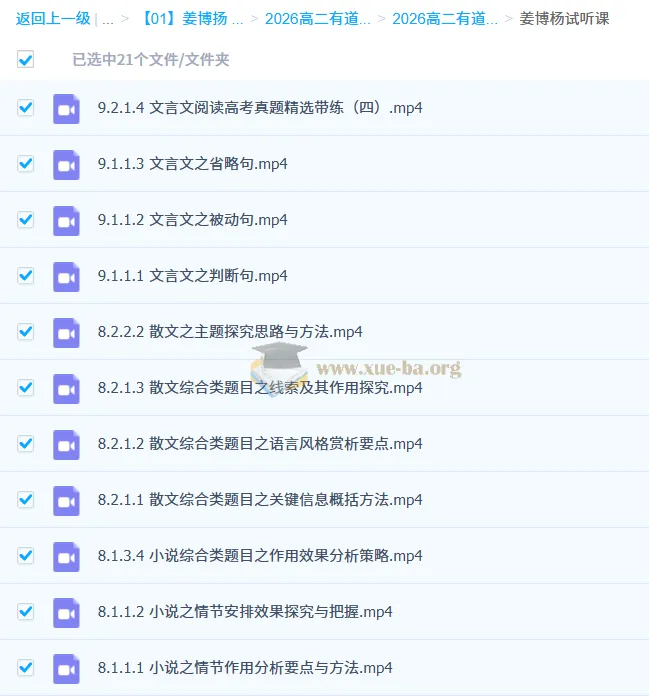
Task: Uncheck 8.2.1.1 关键信息概括方法 checkbox
Action: click(x=26, y=500)
